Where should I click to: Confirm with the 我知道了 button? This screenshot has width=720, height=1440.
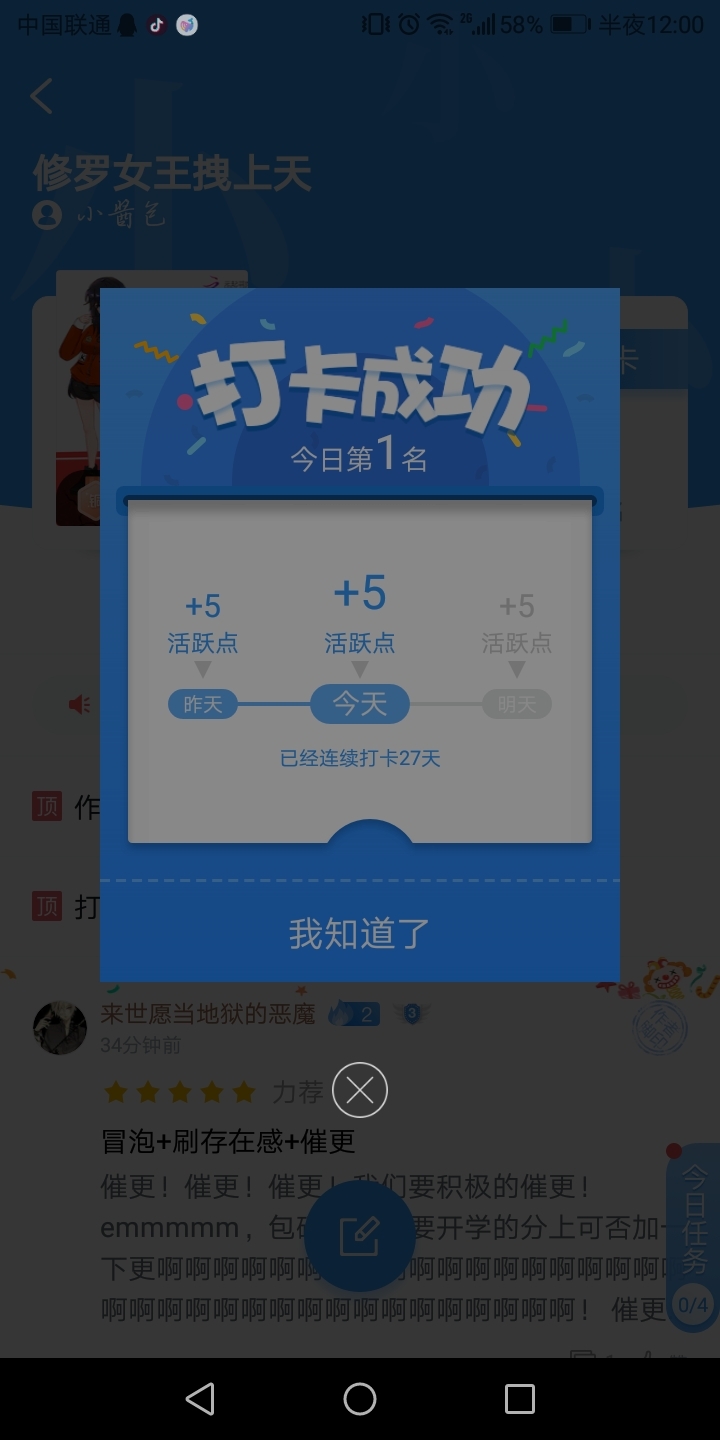coord(360,933)
